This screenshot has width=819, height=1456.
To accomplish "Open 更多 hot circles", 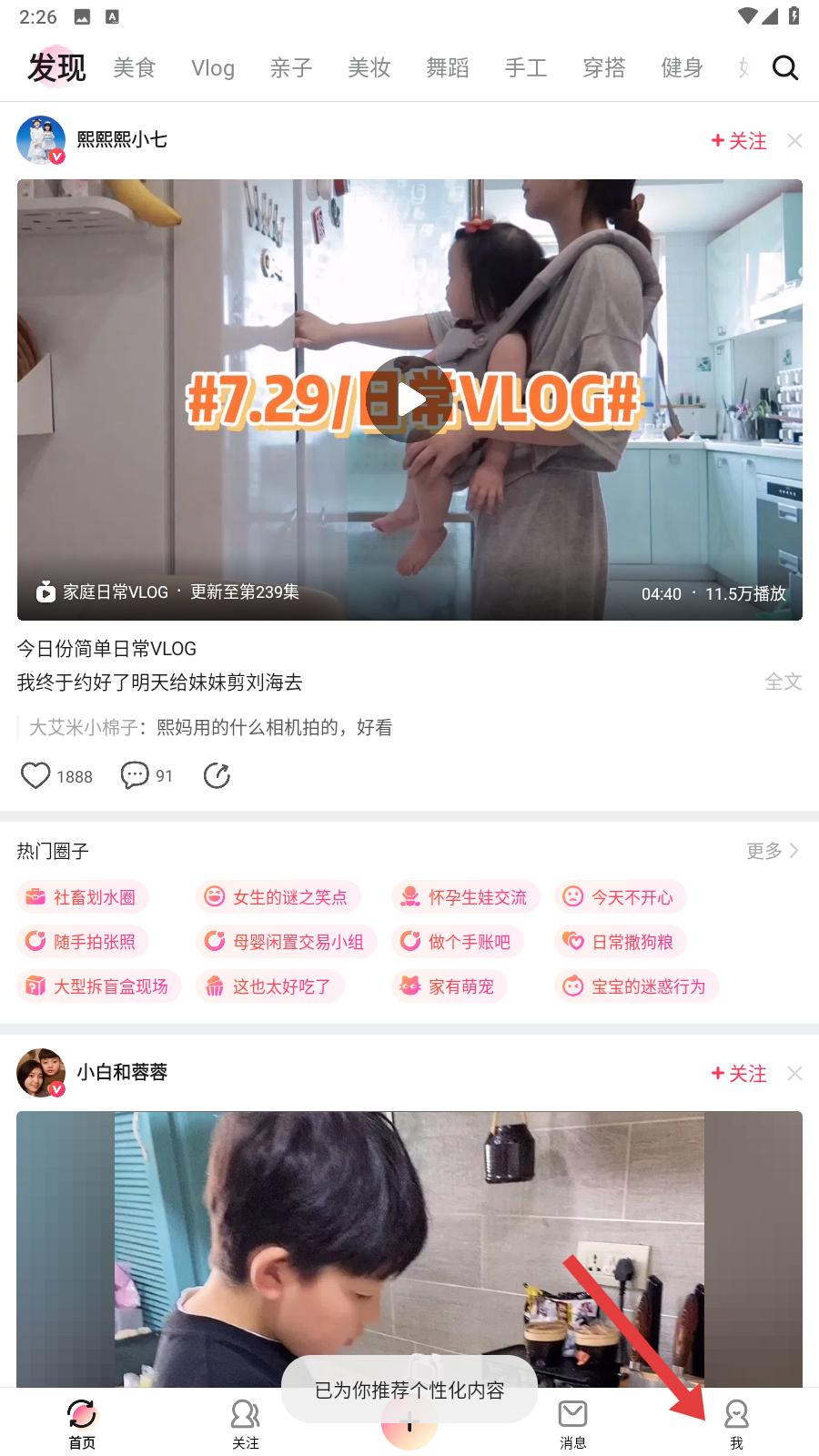I will (x=772, y=851).
